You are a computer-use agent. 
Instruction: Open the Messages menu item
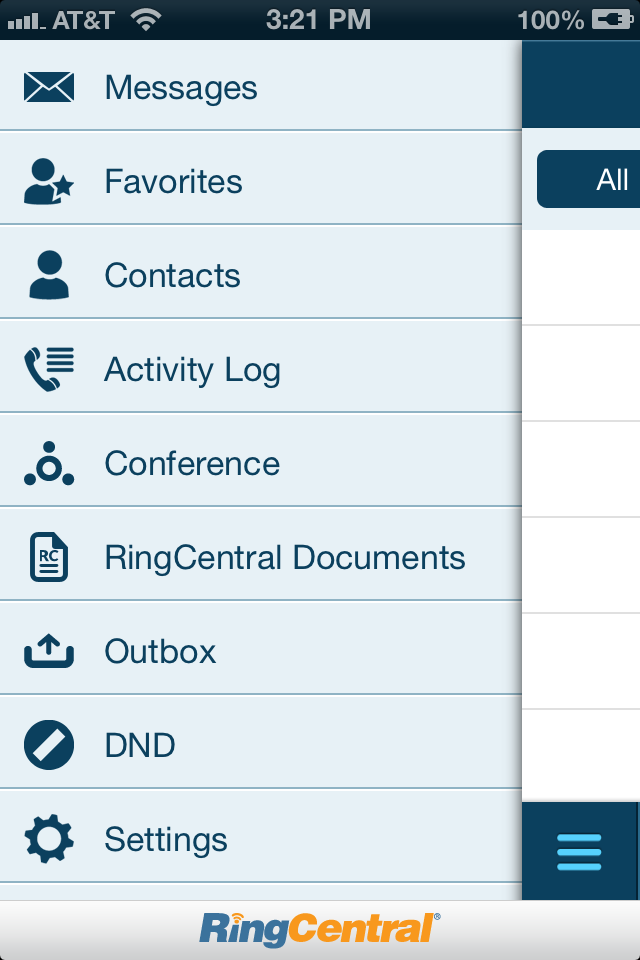click(180, 88)
